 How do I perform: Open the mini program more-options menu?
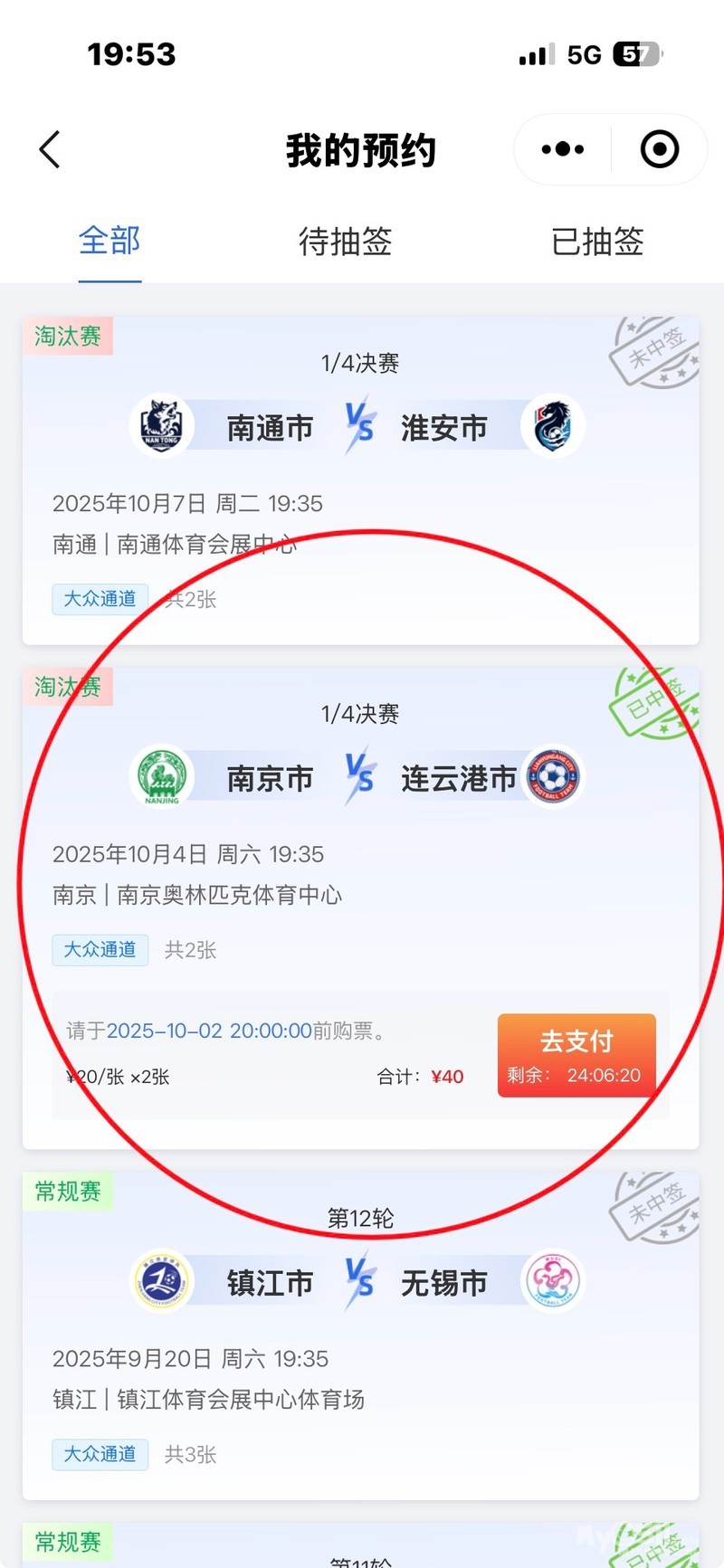point(562,149)
